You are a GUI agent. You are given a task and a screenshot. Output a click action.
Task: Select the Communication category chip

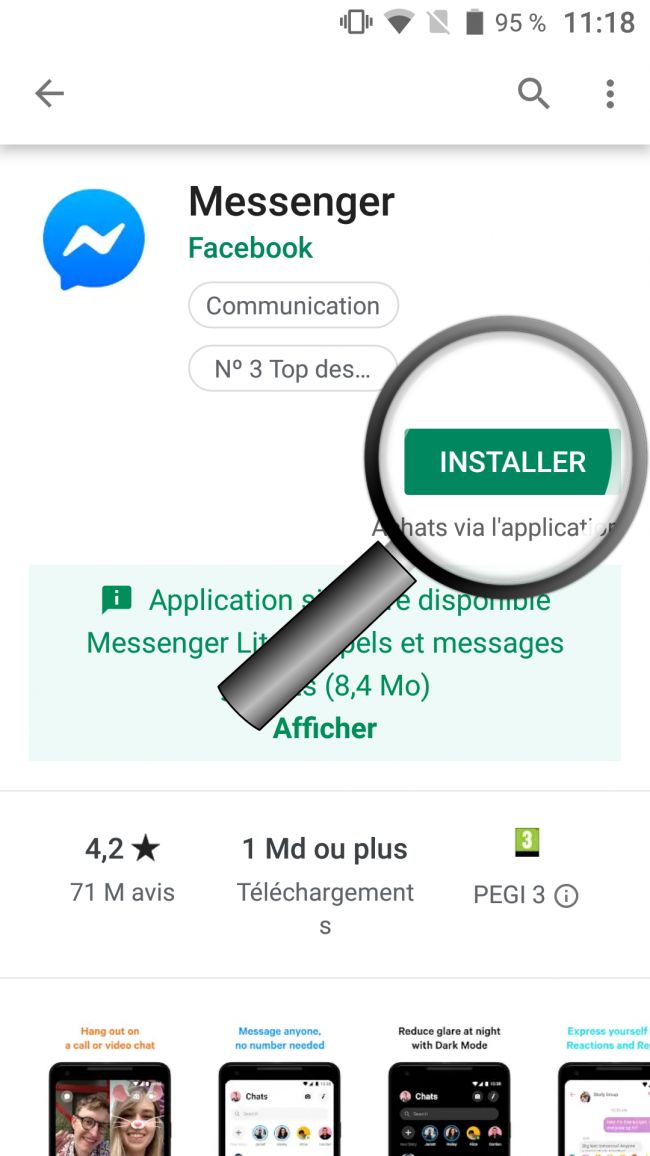(293, 306)
